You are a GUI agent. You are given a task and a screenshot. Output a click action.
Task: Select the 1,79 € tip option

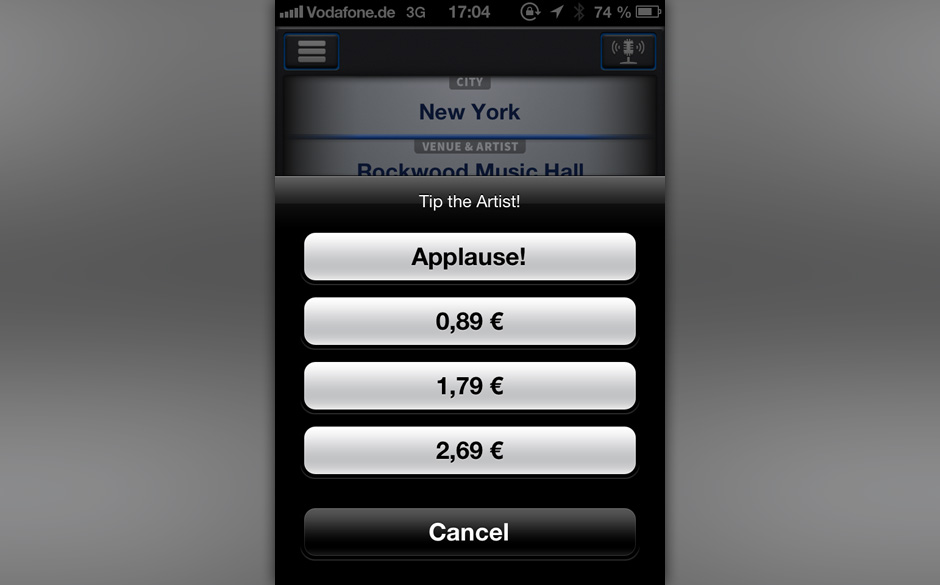pos(469,386)
